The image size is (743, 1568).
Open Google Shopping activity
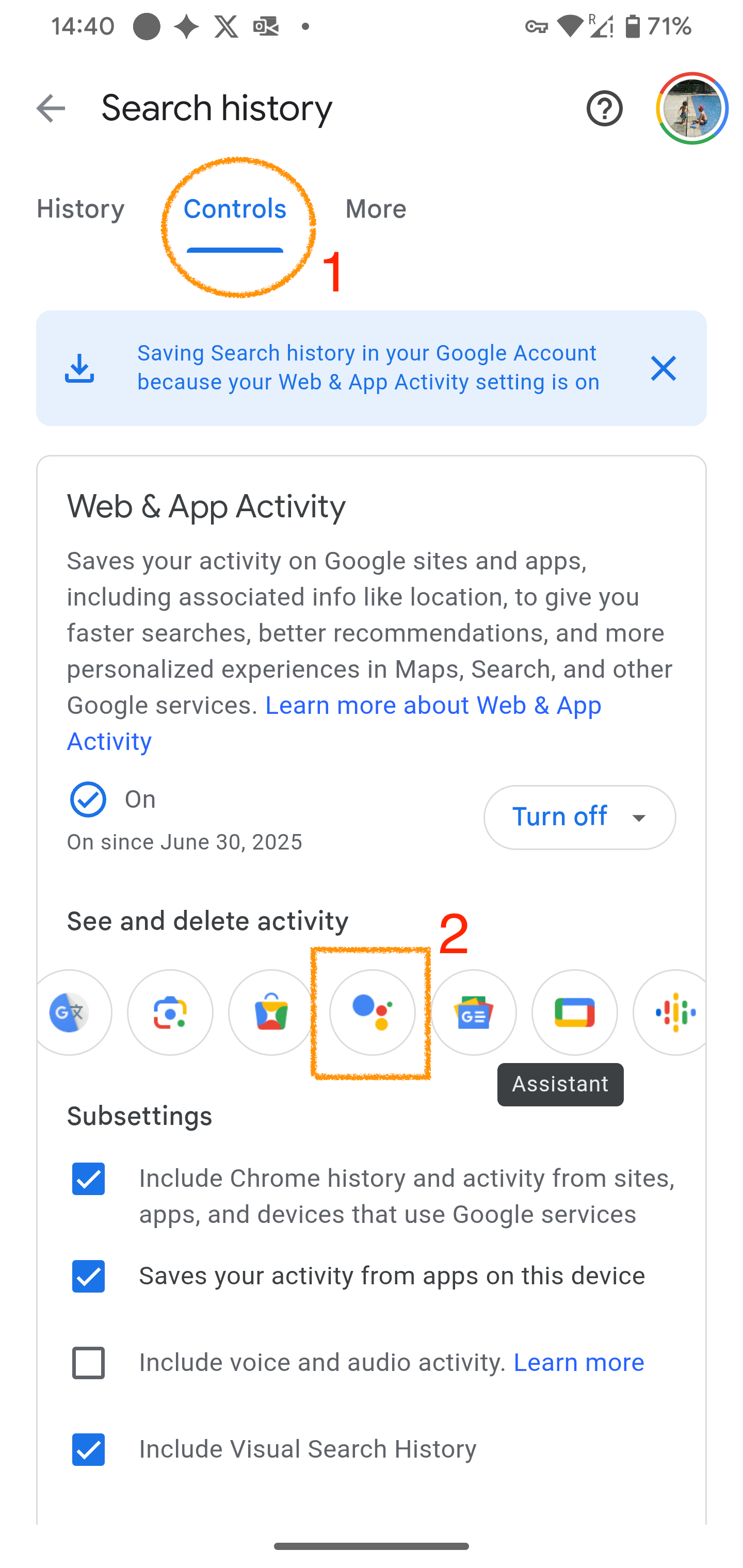[x=271, y=1011]
